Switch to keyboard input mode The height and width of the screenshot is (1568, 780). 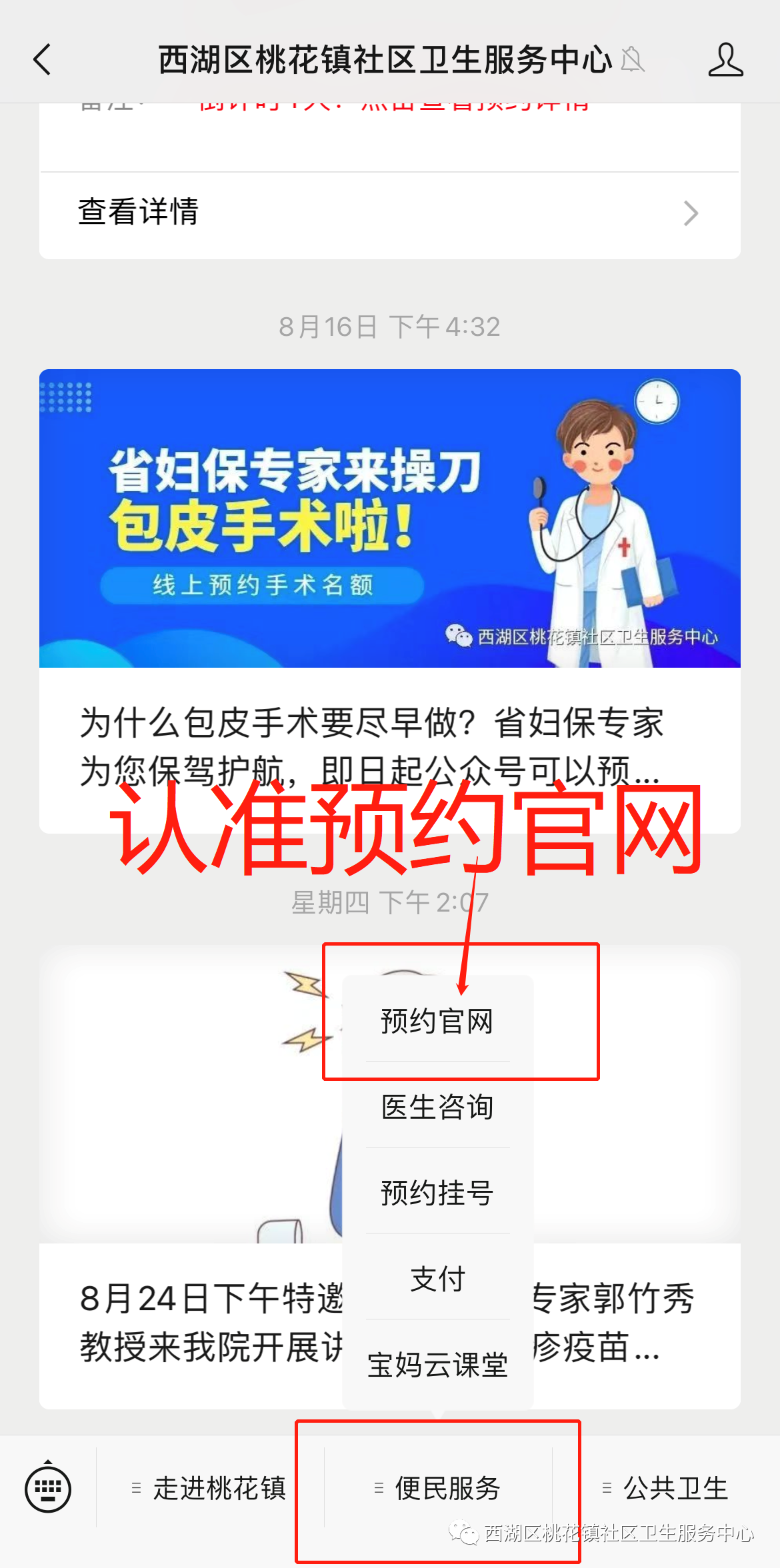(48, 1488)
